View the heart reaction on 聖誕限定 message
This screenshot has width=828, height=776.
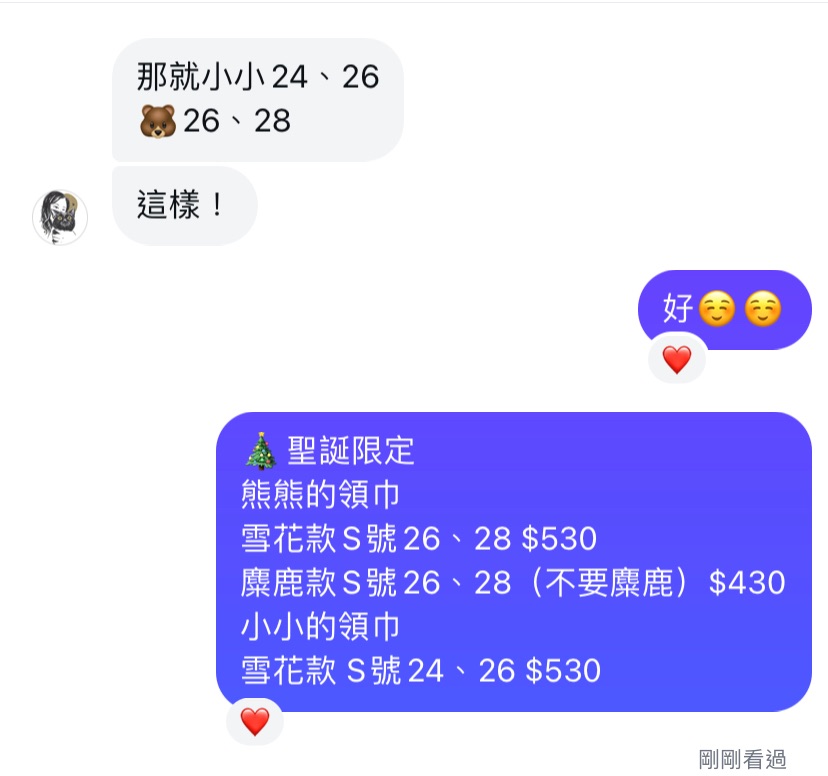[x=255, y=721]
